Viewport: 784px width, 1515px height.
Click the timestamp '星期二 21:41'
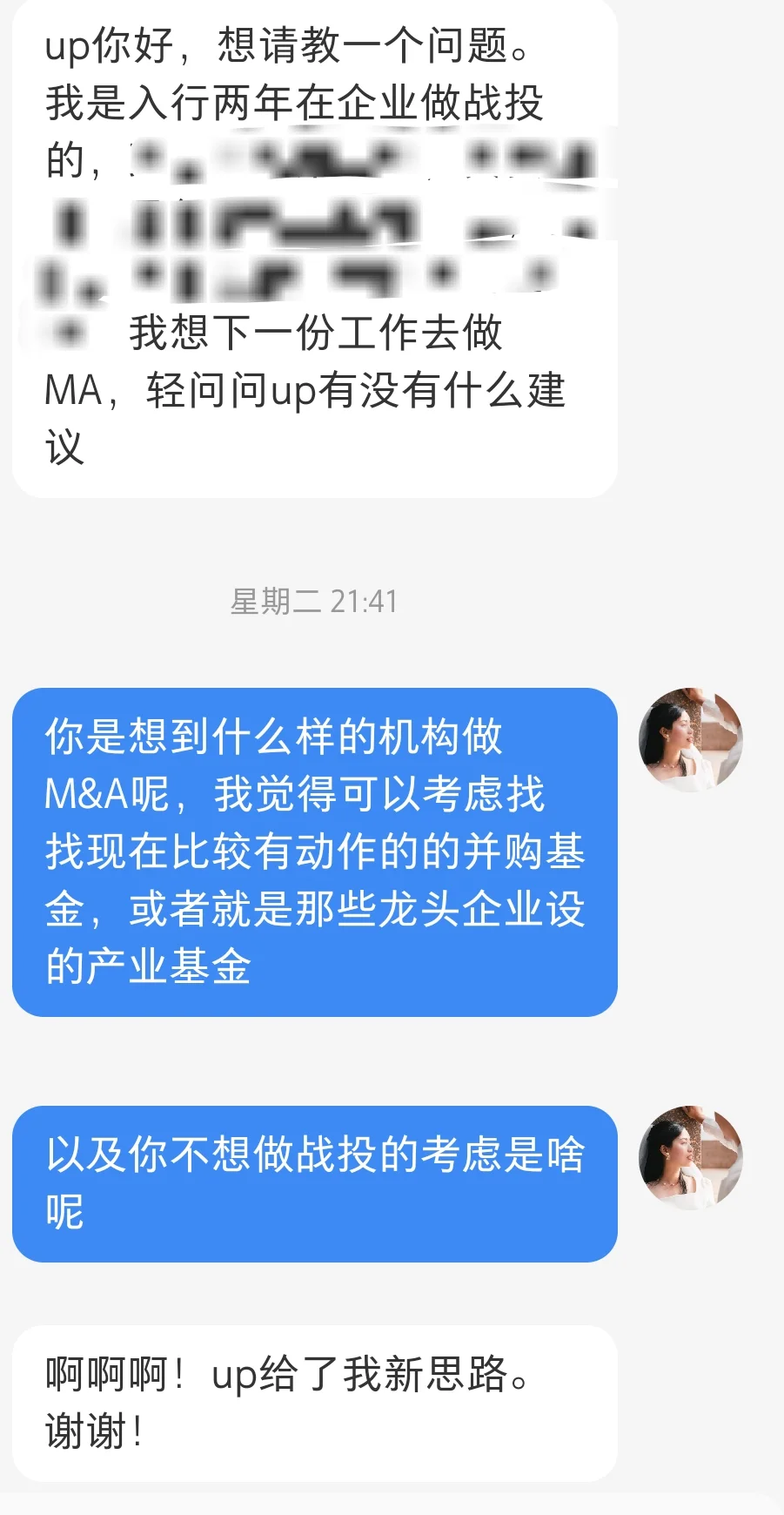318,601
